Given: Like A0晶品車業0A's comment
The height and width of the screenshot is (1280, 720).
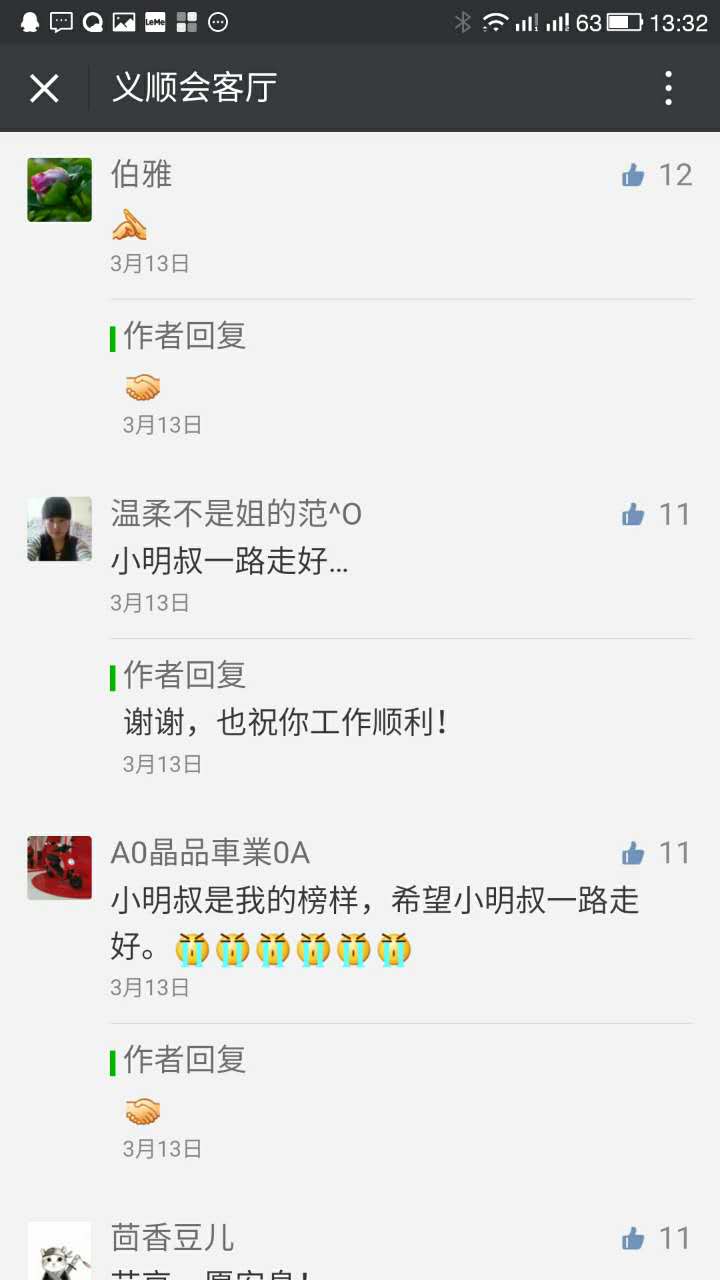Looking at the screenshot, I should [x=634, y=854].
